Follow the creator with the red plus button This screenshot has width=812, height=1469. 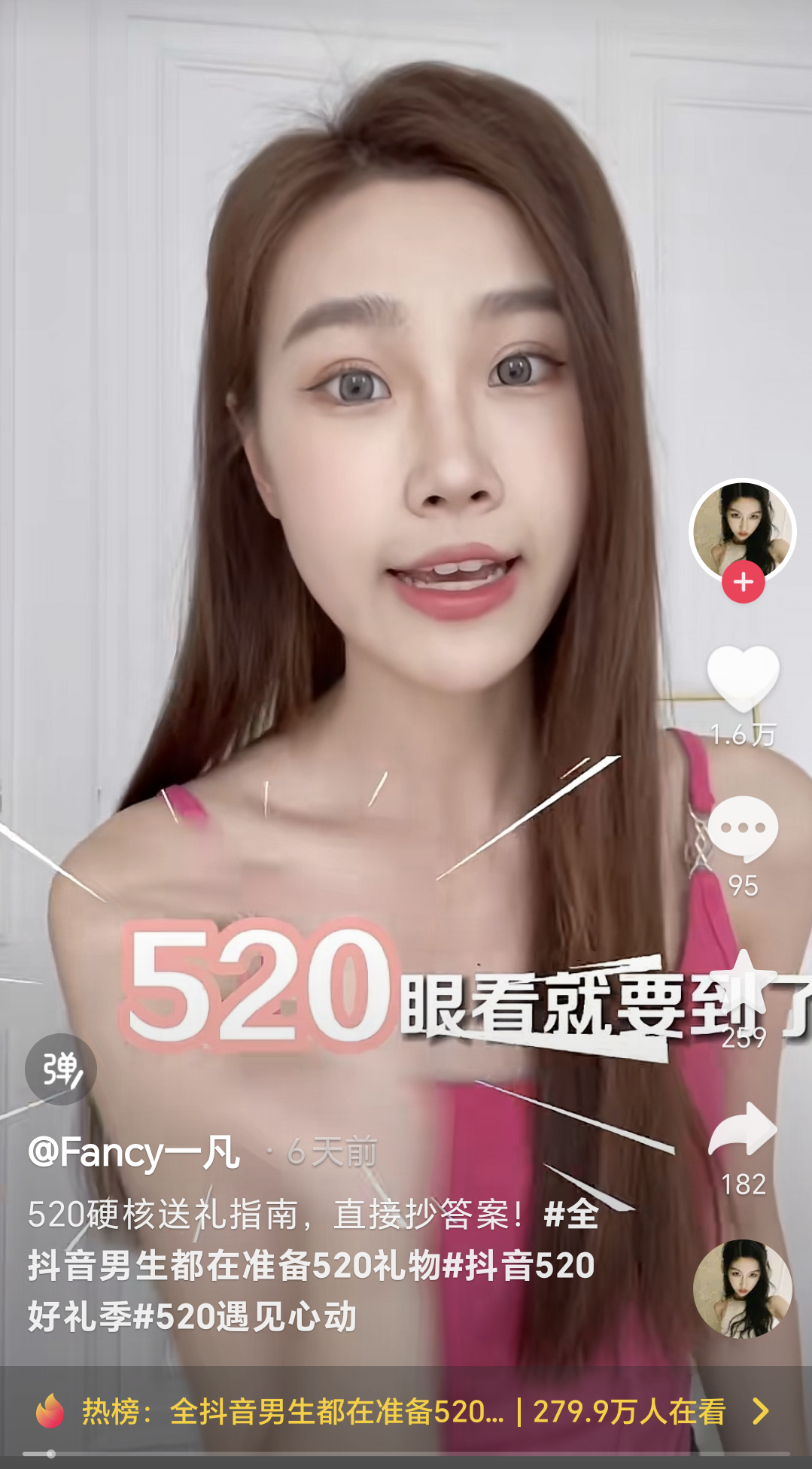[x=743, y=582]
